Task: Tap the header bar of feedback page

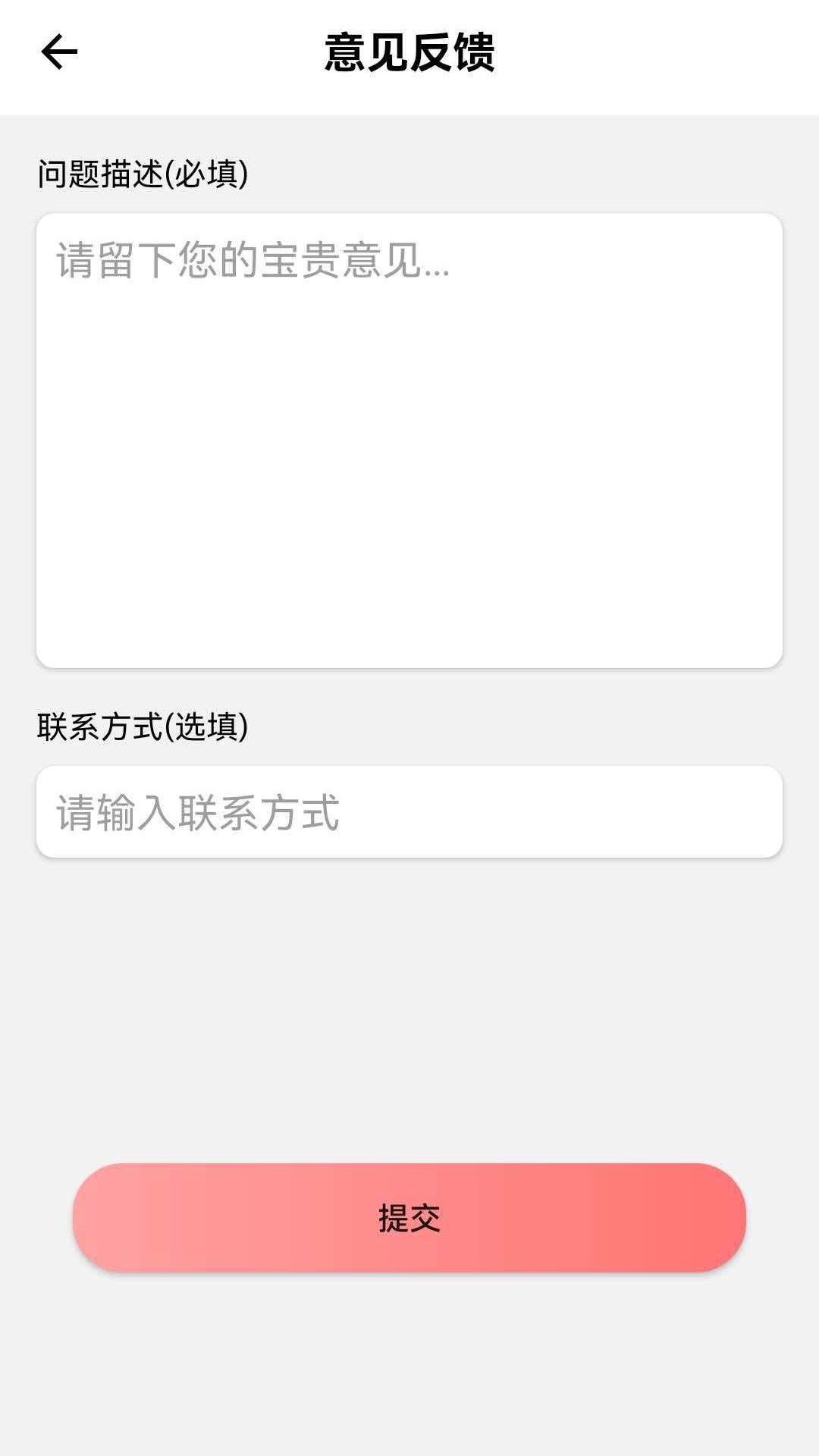Action: point(409,50)
